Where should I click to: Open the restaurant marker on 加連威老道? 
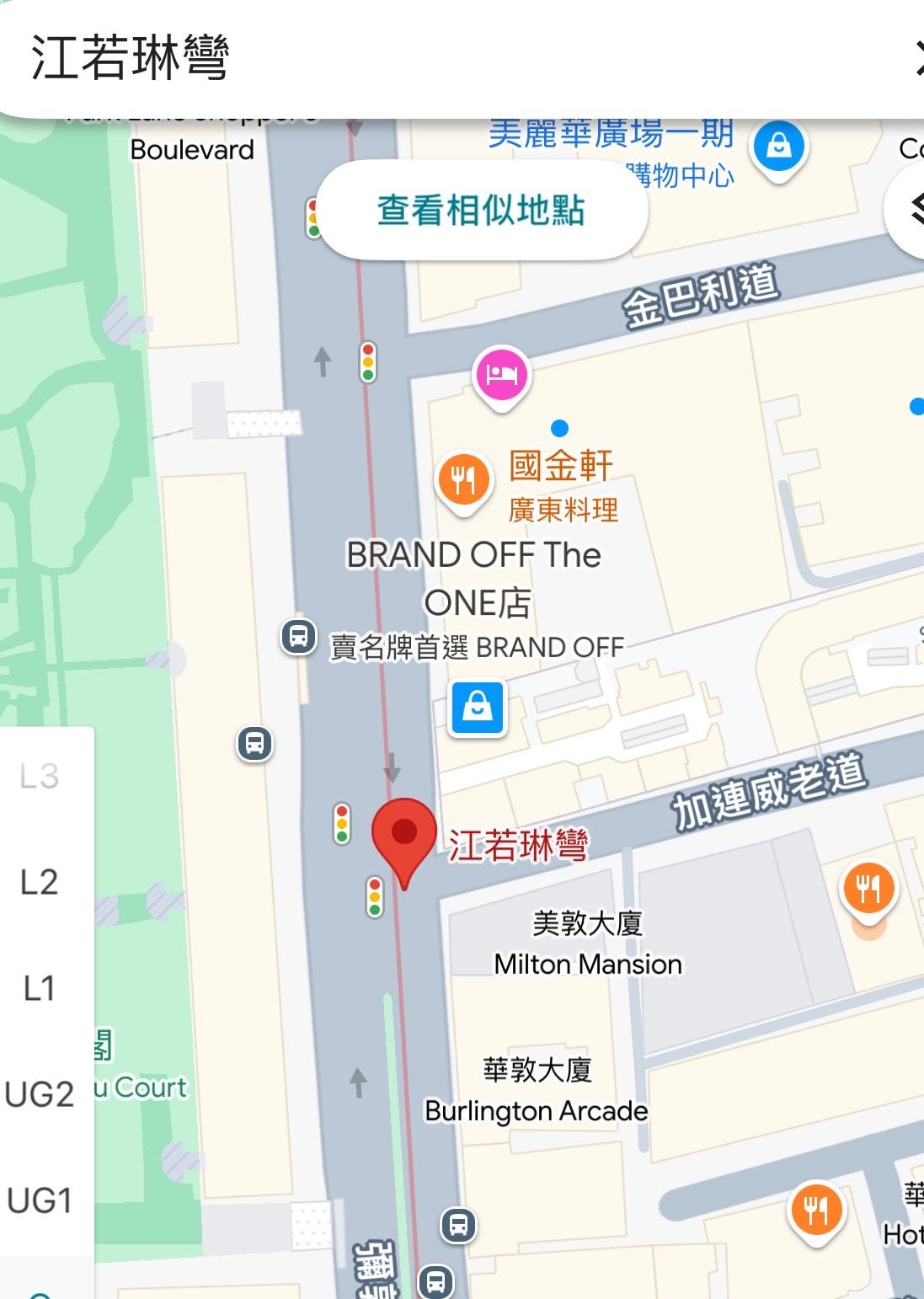pyautogui.click(x=868, y=889)
